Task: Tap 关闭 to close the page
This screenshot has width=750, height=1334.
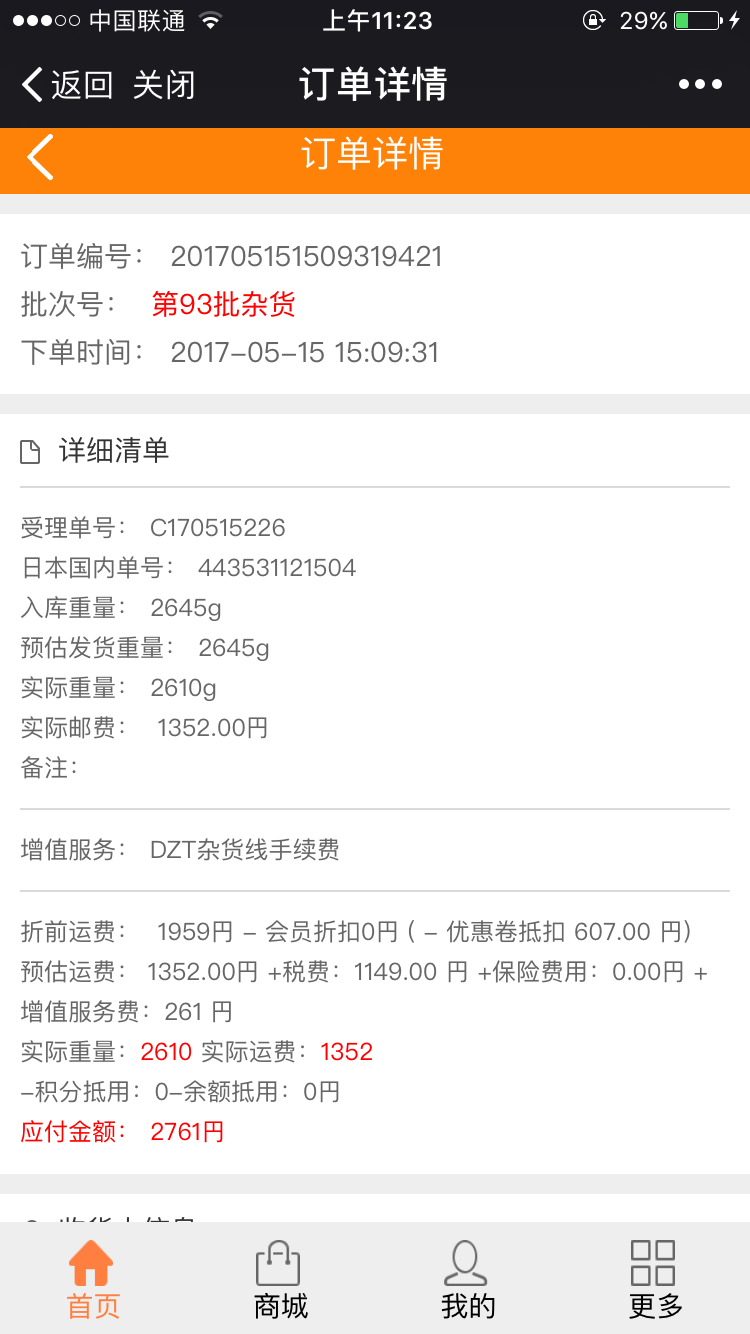Action: coord(164,85)
